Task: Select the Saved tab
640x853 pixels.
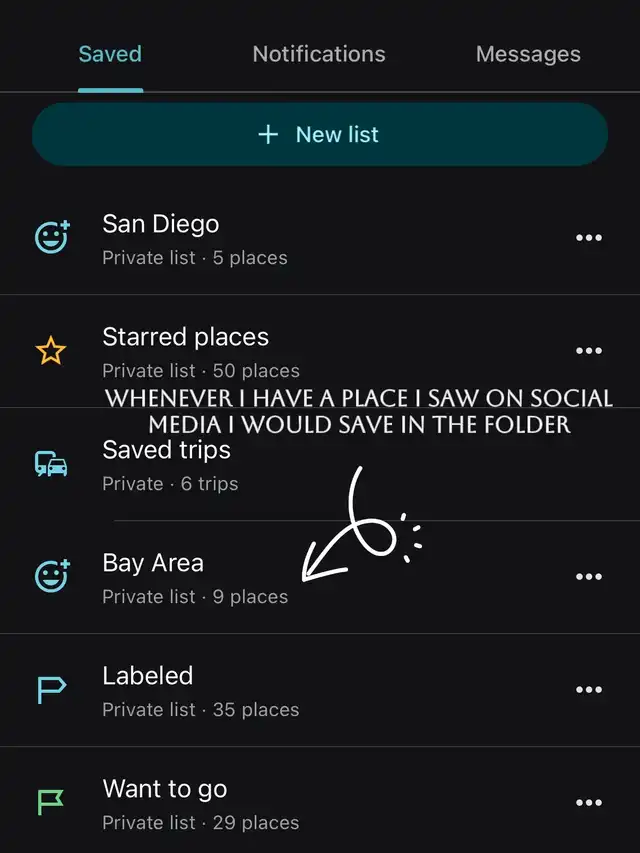Action: (110, 54)
